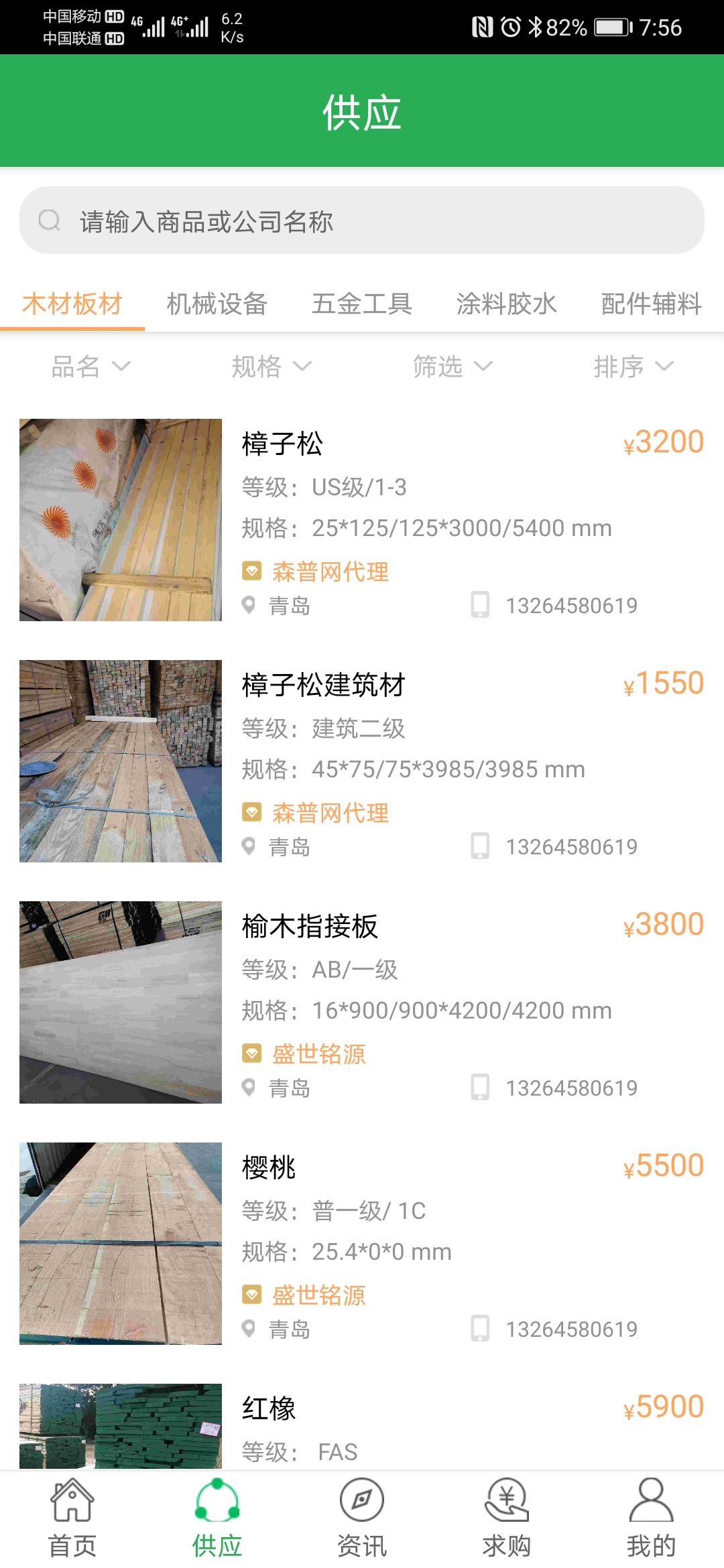Open the 森普网代理 supplier link
The height and width of the screenshot is (1568, 724).
click(330, 571)
